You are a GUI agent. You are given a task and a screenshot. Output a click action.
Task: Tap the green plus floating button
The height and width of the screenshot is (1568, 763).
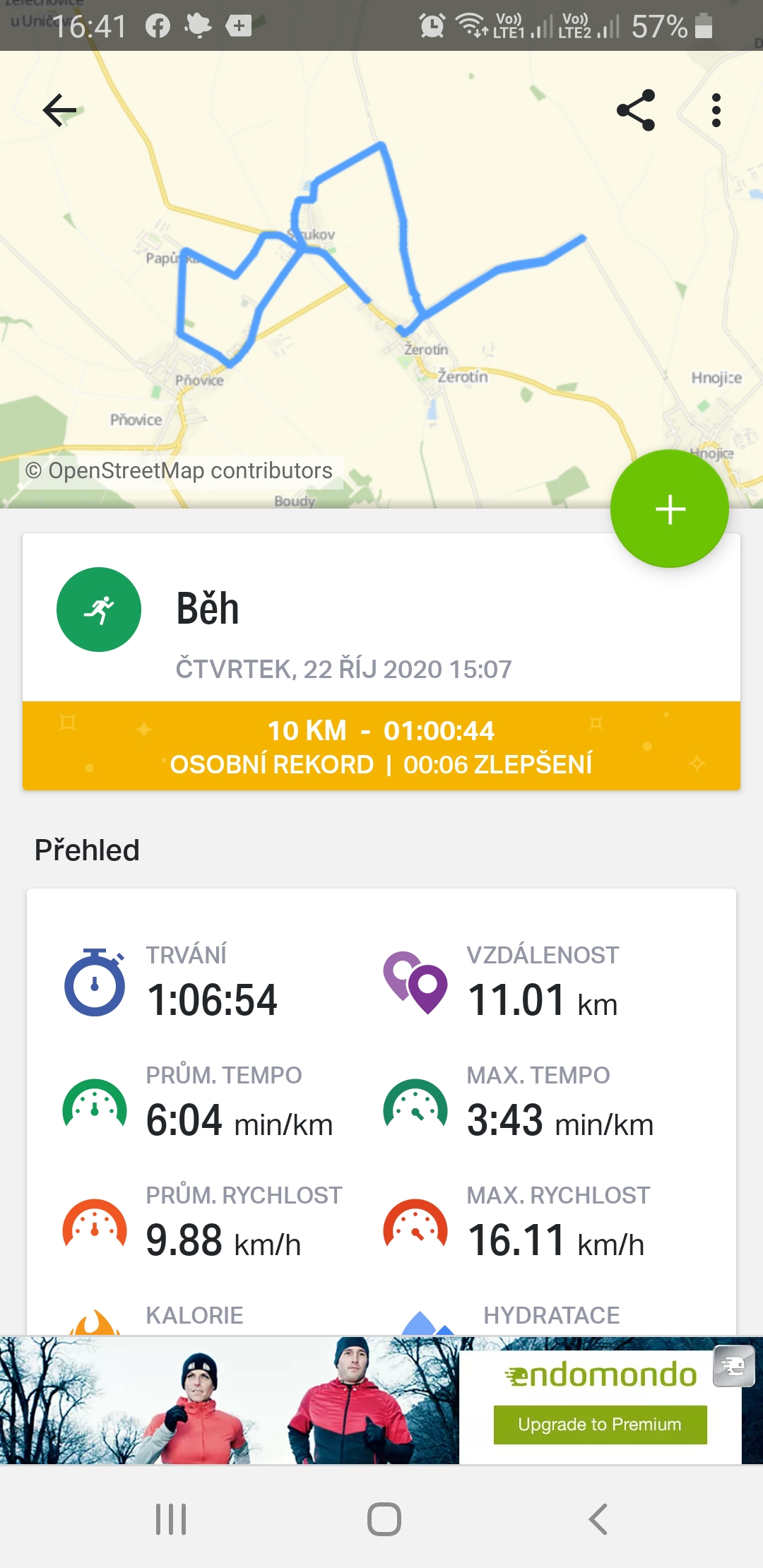[x=670, y=509]
